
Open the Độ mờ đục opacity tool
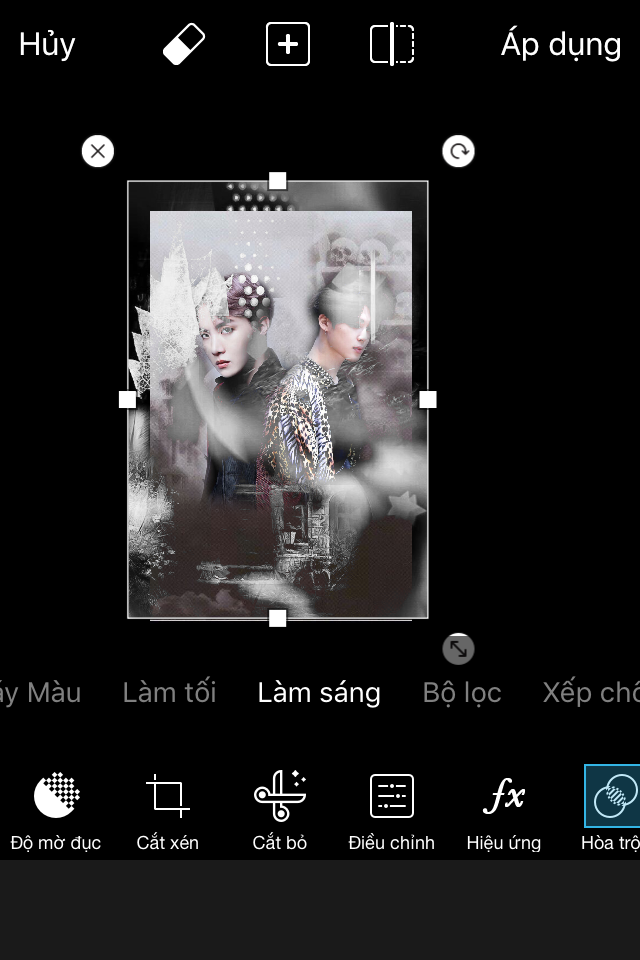tap(56, 810)
